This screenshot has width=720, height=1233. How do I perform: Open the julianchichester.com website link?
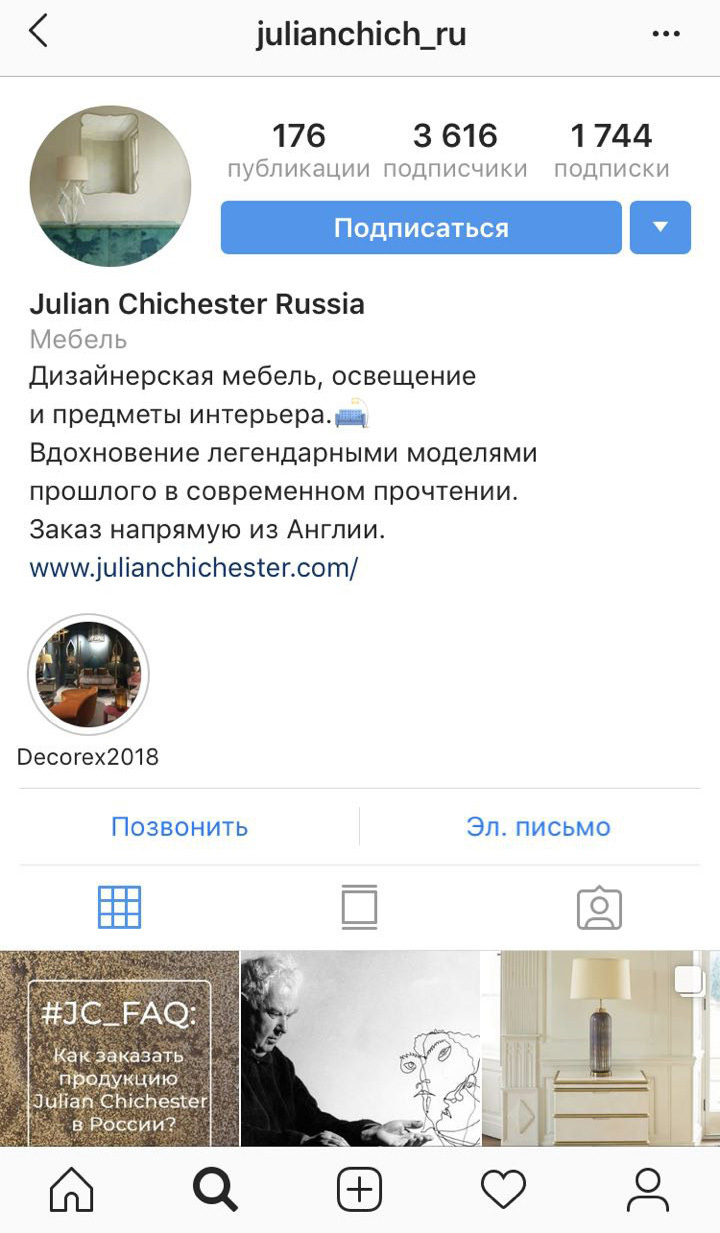[194, 568]
